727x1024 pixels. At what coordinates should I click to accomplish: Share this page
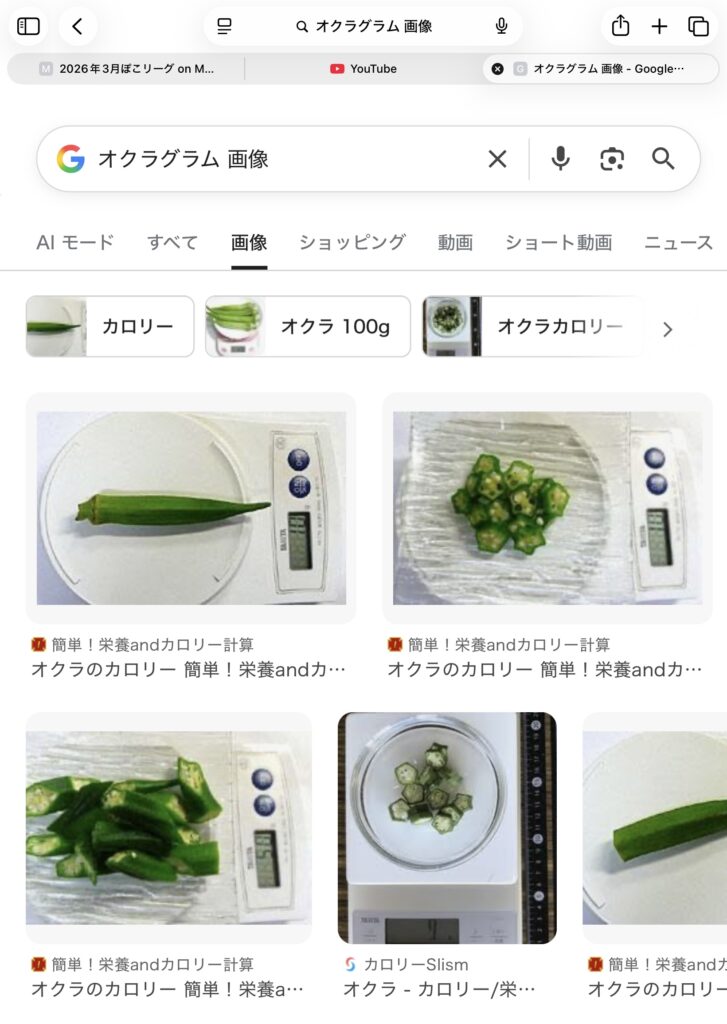pyautogui.click(x=620, y=27)
